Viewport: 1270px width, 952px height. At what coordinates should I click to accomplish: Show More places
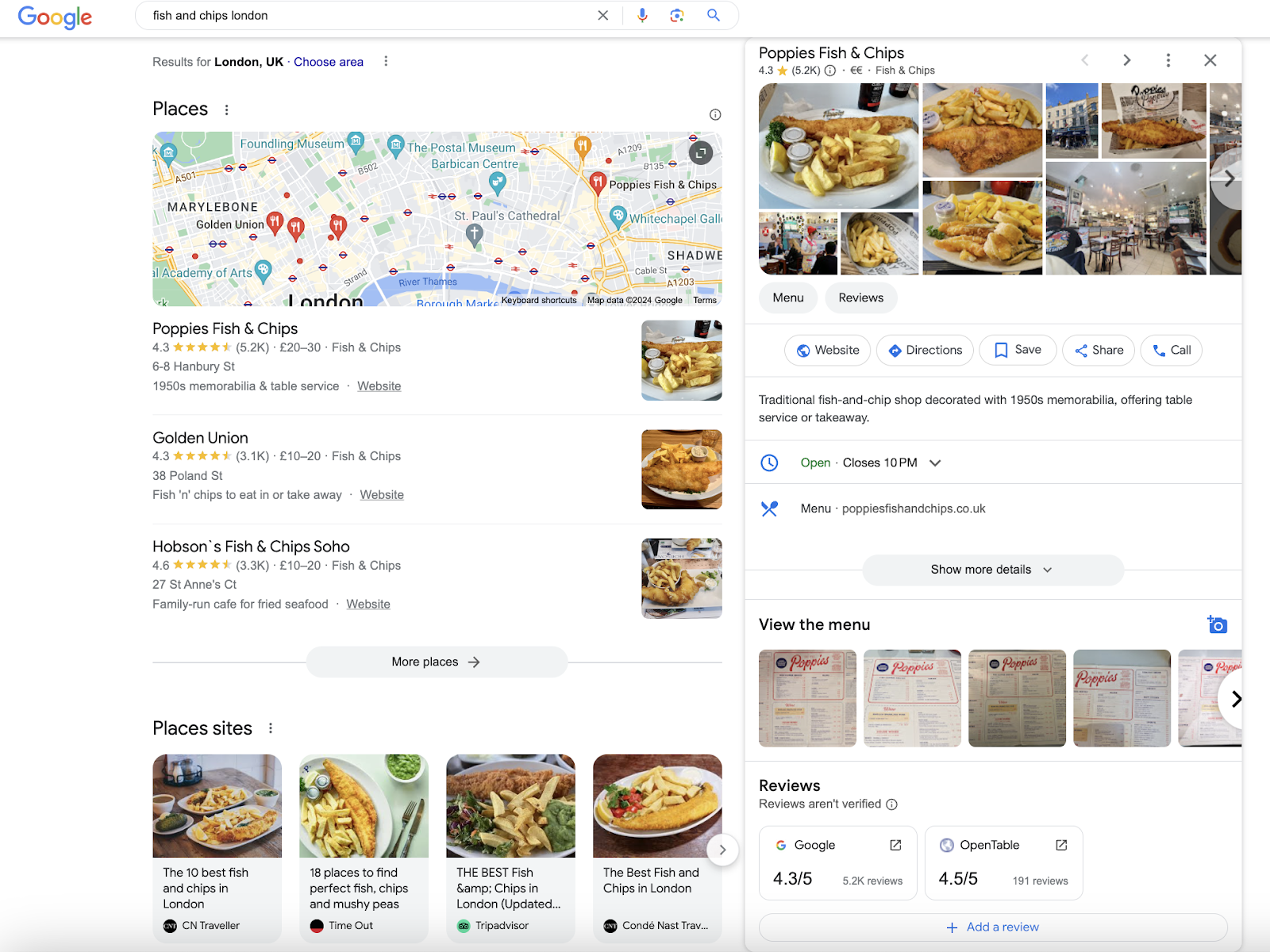click(x=437, y=662)
